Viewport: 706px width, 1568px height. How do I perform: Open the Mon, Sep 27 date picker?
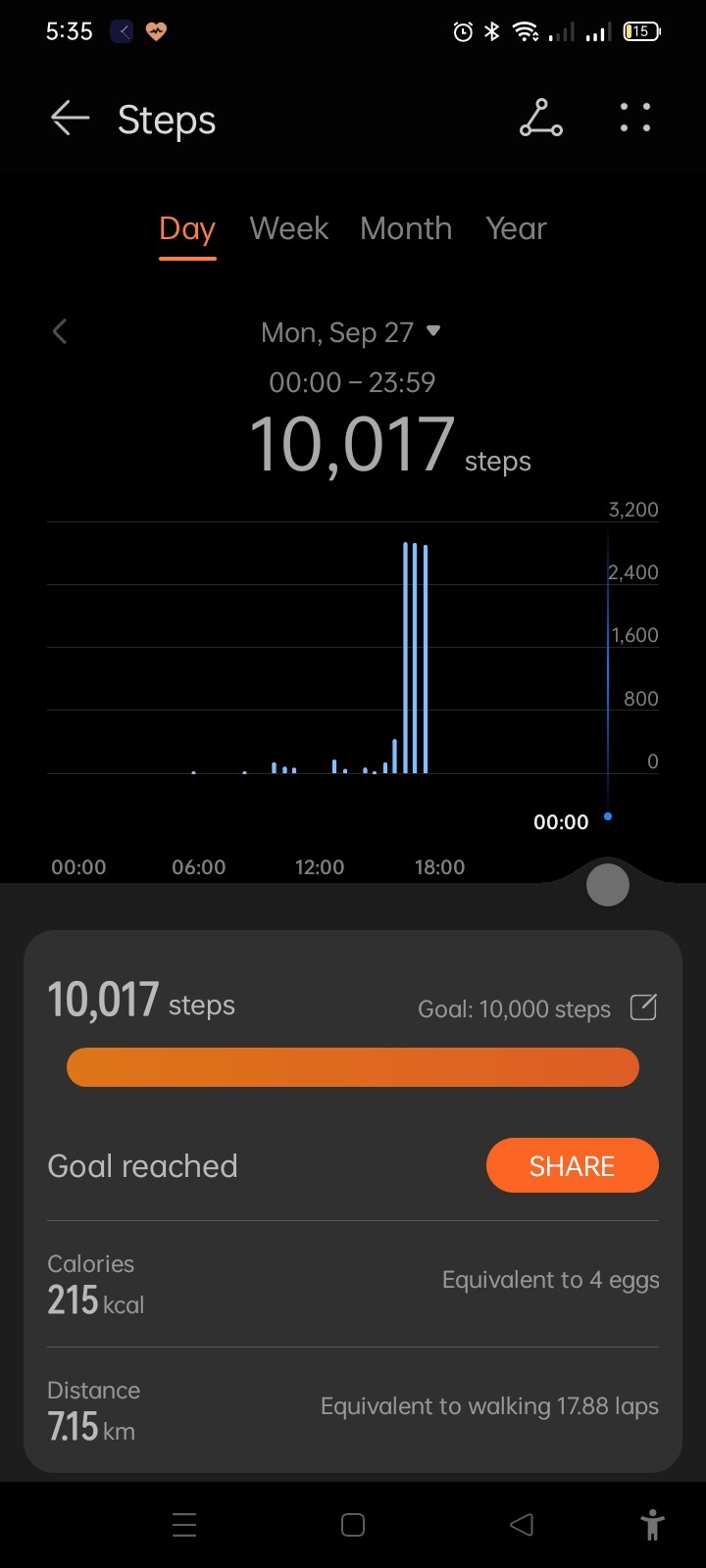click(x=350, y=332)
